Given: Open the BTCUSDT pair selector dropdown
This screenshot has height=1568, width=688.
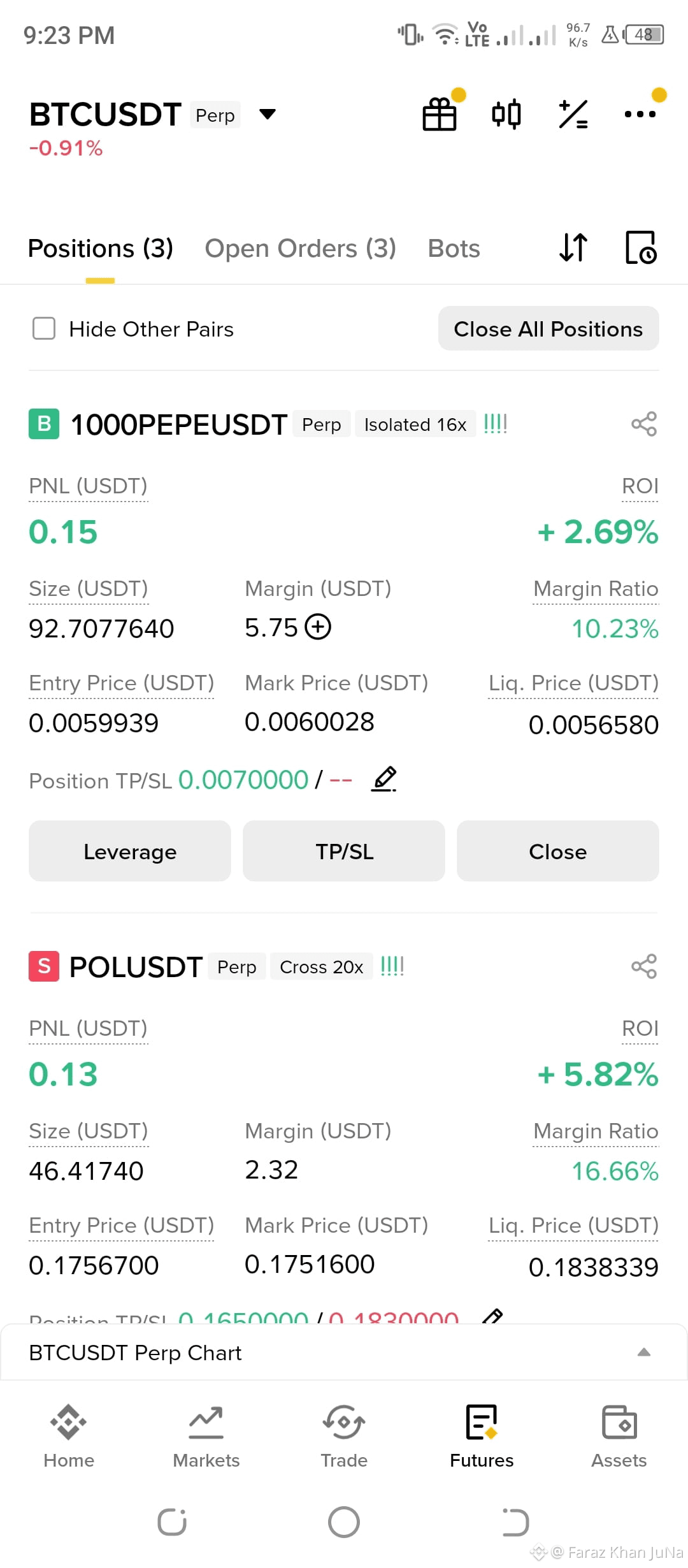Looking at the screenshot, I should point(268,115).
